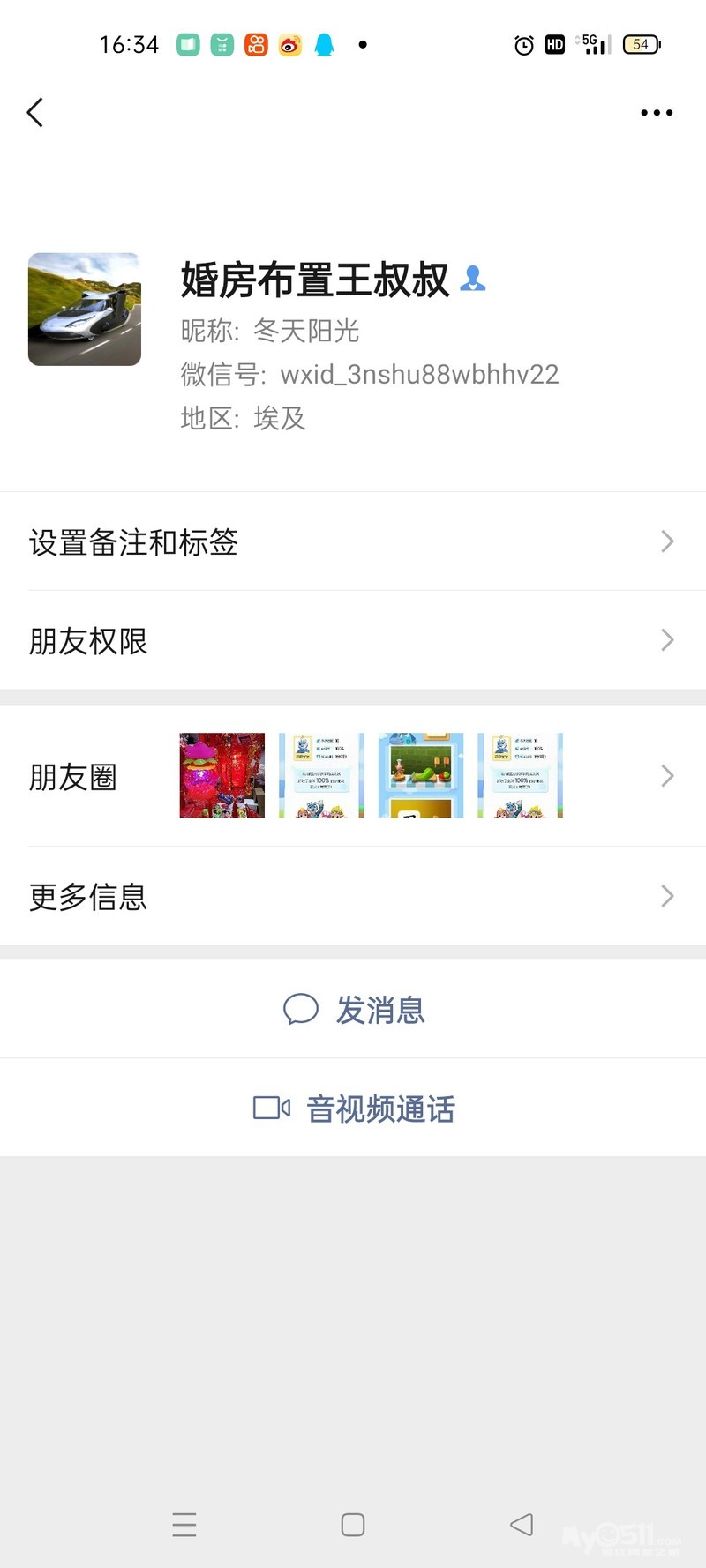Tap 发消息 to send a message
Screen dimensions: 706x1568
pyautogui.click(x=353, y=1010)
